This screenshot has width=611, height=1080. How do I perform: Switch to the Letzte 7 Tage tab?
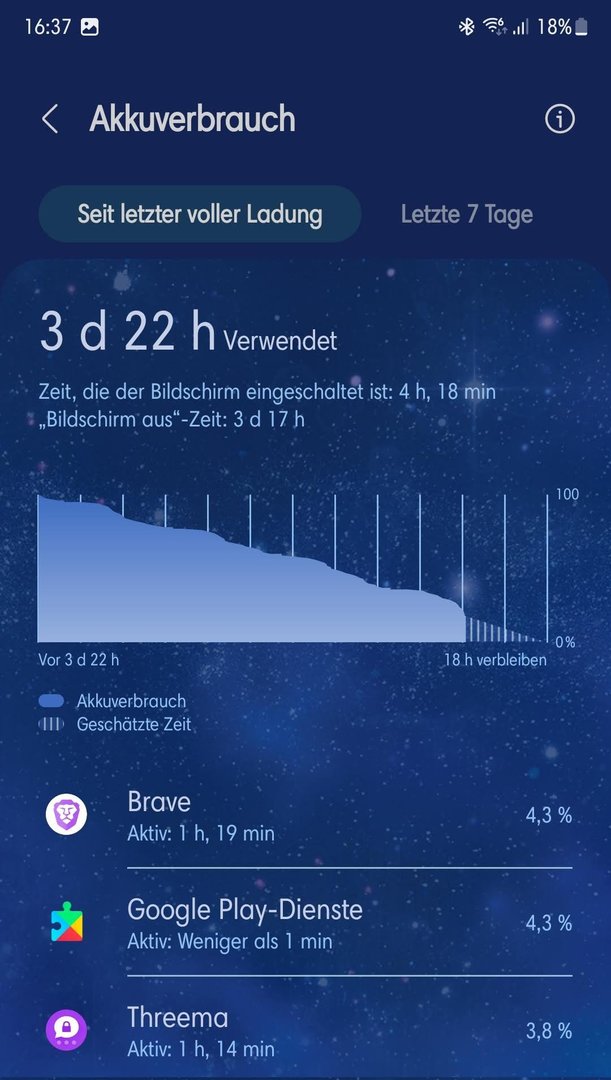click(x=466, y=214)
